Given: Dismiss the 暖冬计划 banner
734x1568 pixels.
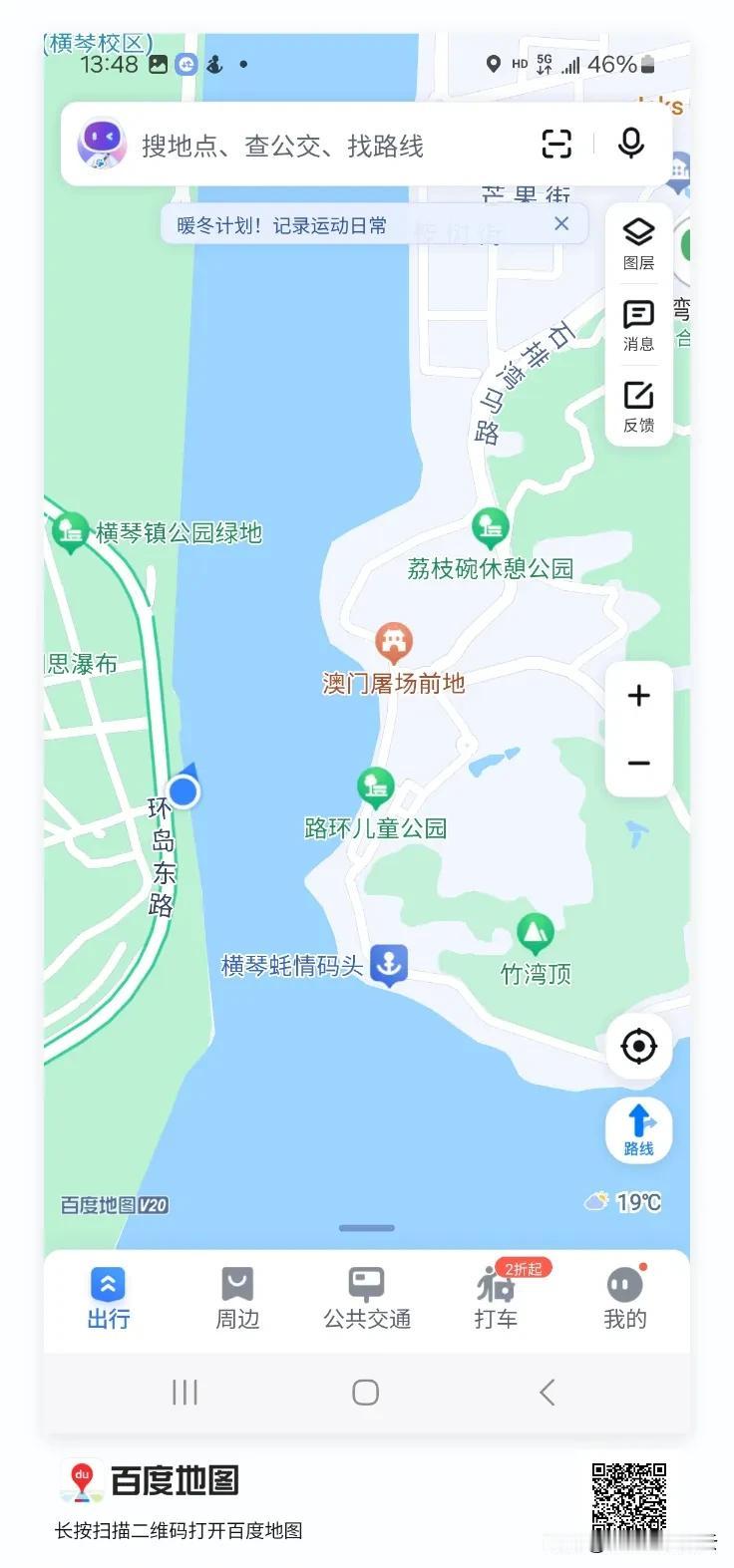Looking at the screenshot, I should click(561, 223).
